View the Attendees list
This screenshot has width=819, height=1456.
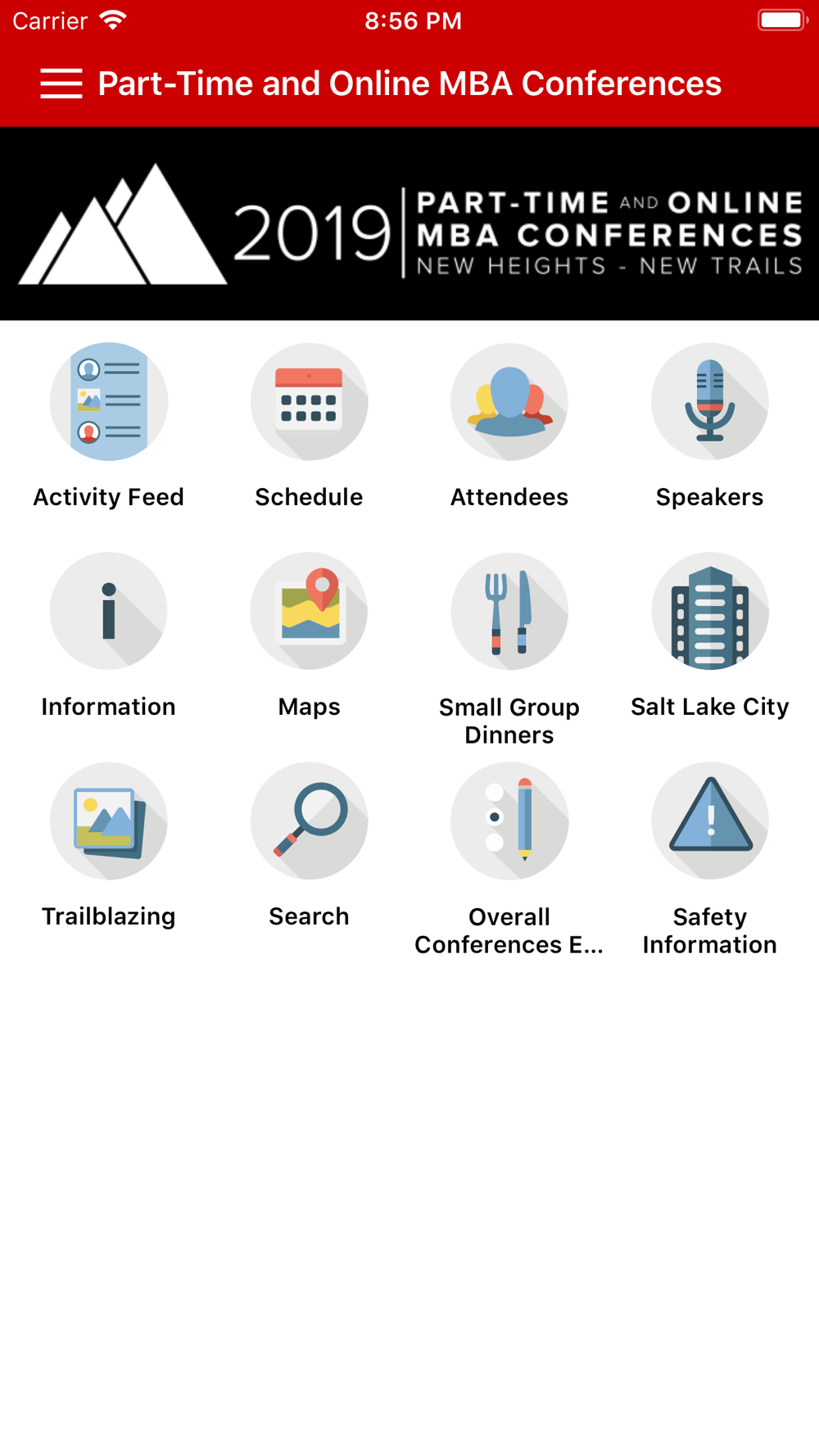pos(509,426)
